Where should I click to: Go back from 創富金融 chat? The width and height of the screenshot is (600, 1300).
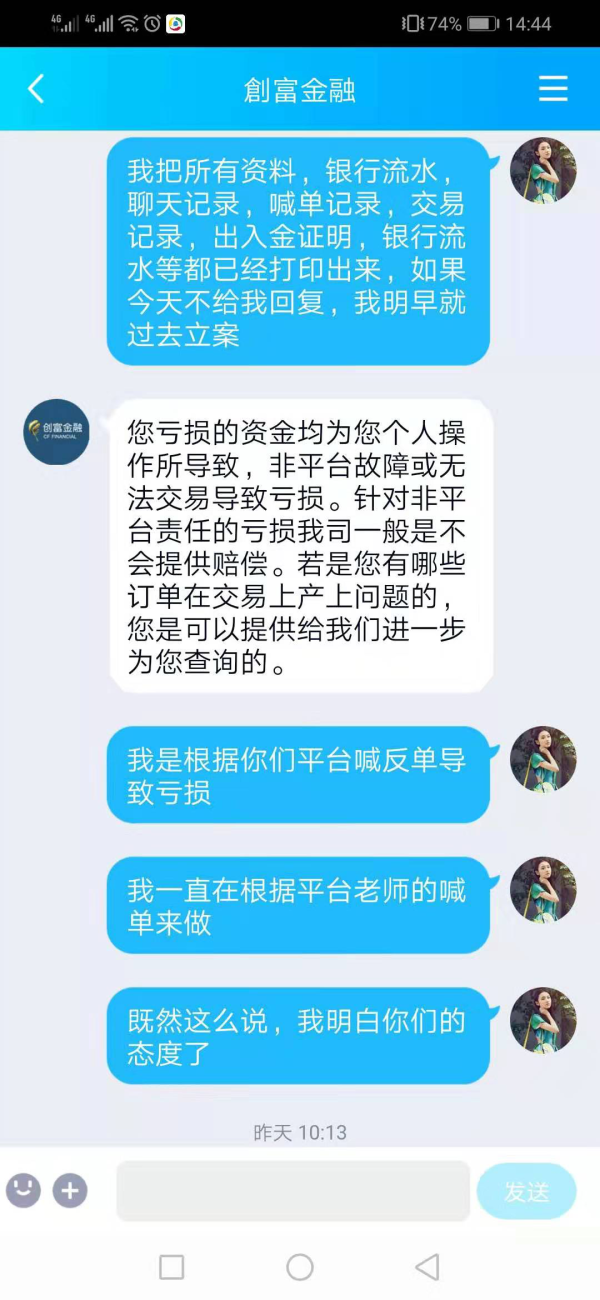click(x=36, y=89)
